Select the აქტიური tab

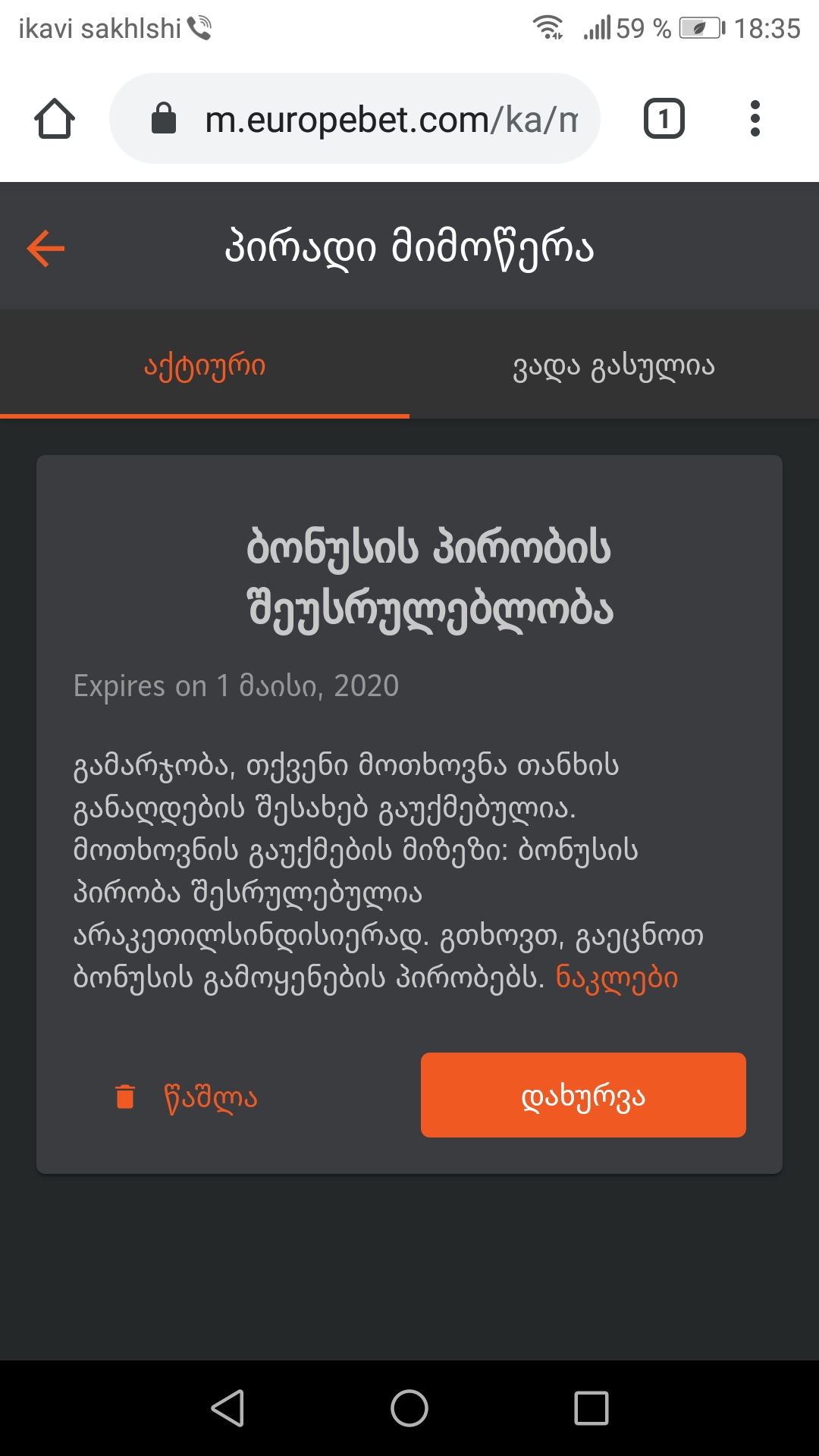pyautogui.click(x=205, y=366)
